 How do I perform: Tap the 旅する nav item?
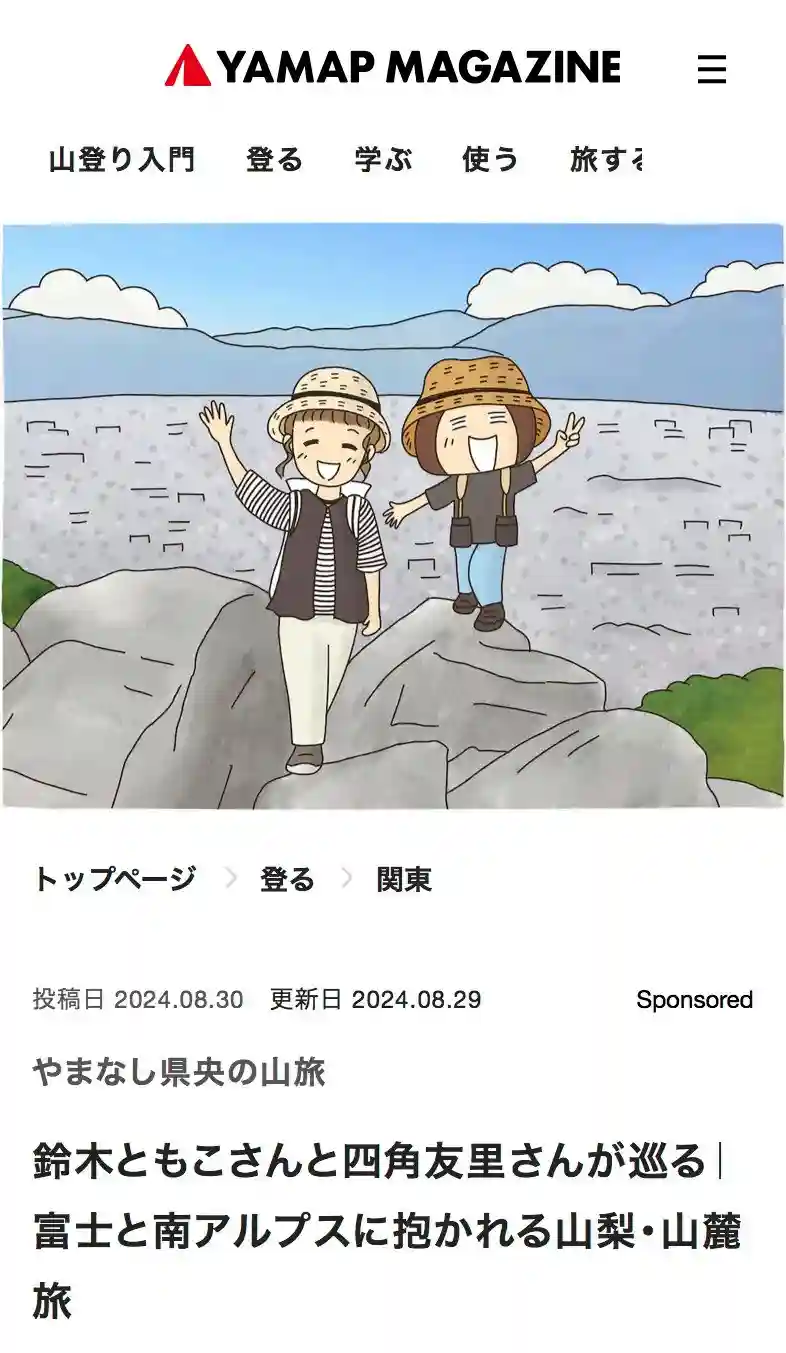tap(608, 159)
